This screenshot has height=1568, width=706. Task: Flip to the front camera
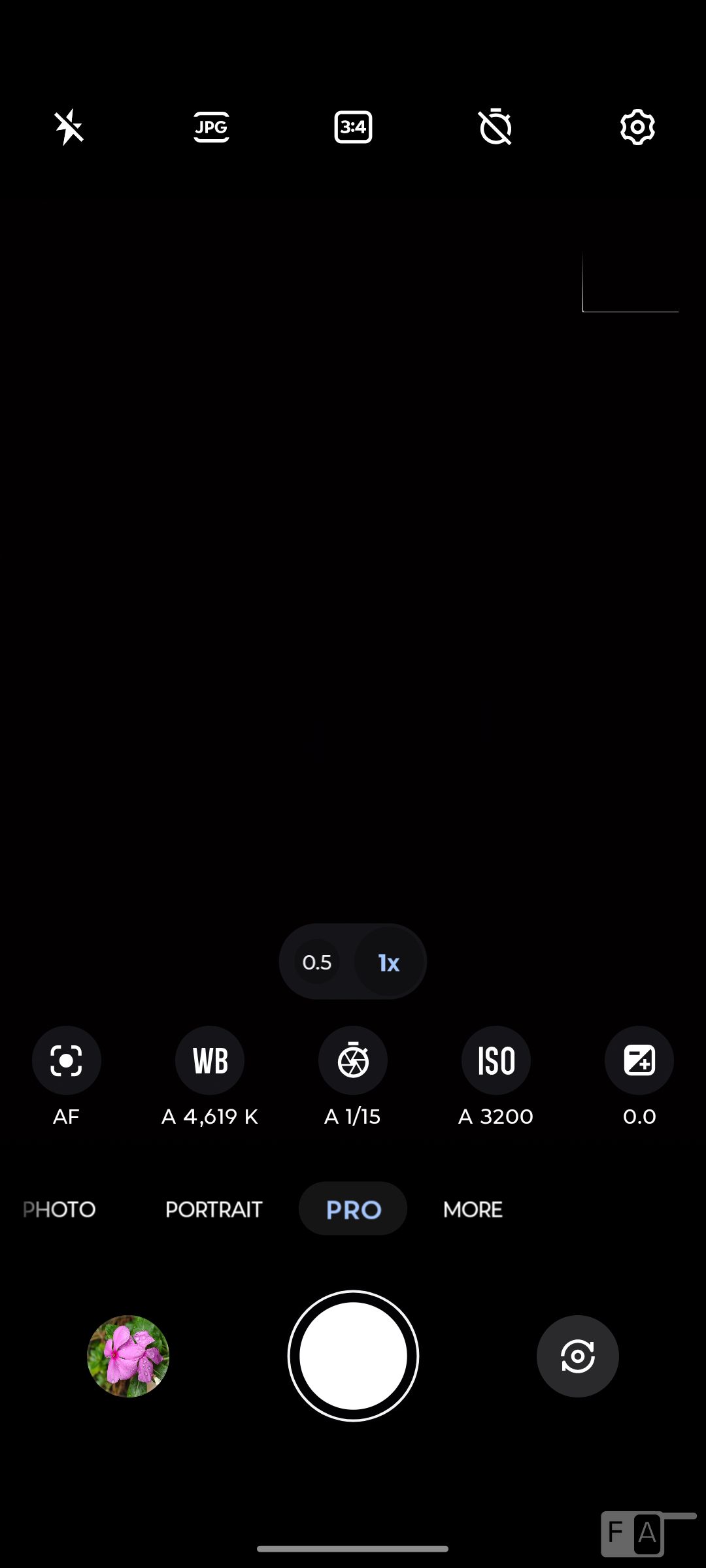point(577,1356)
